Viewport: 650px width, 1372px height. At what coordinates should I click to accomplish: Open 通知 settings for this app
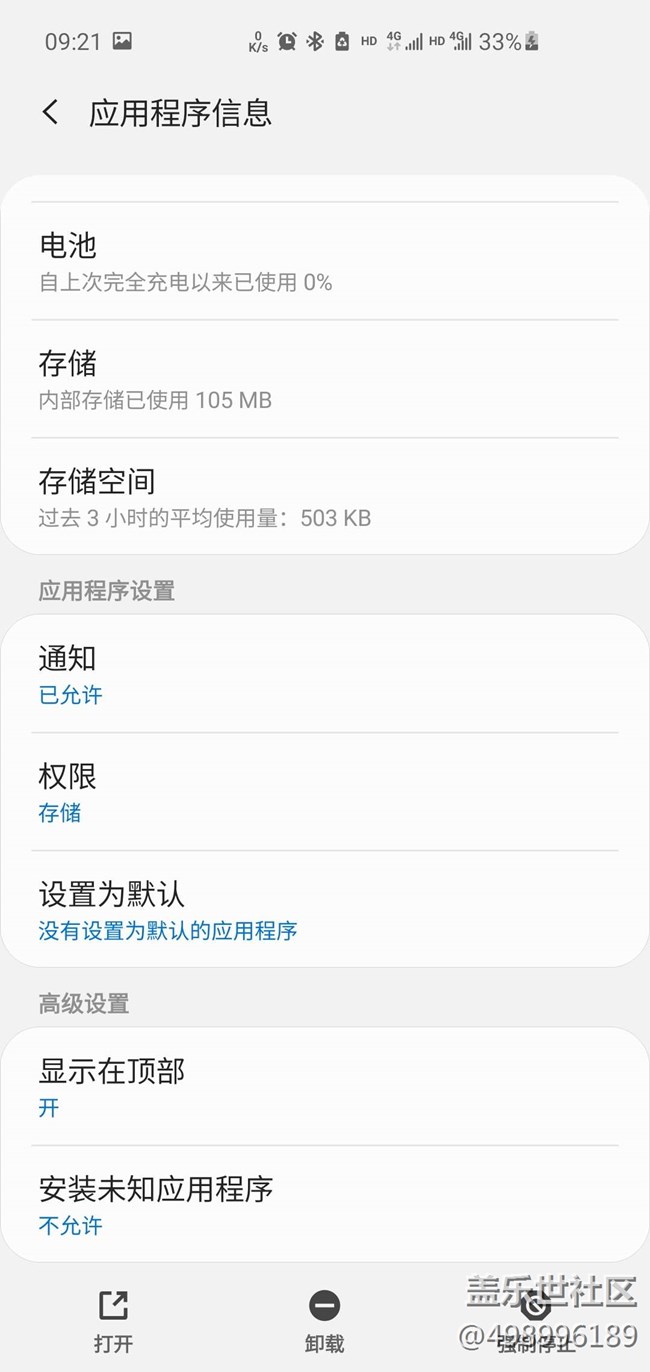point(324,675)
